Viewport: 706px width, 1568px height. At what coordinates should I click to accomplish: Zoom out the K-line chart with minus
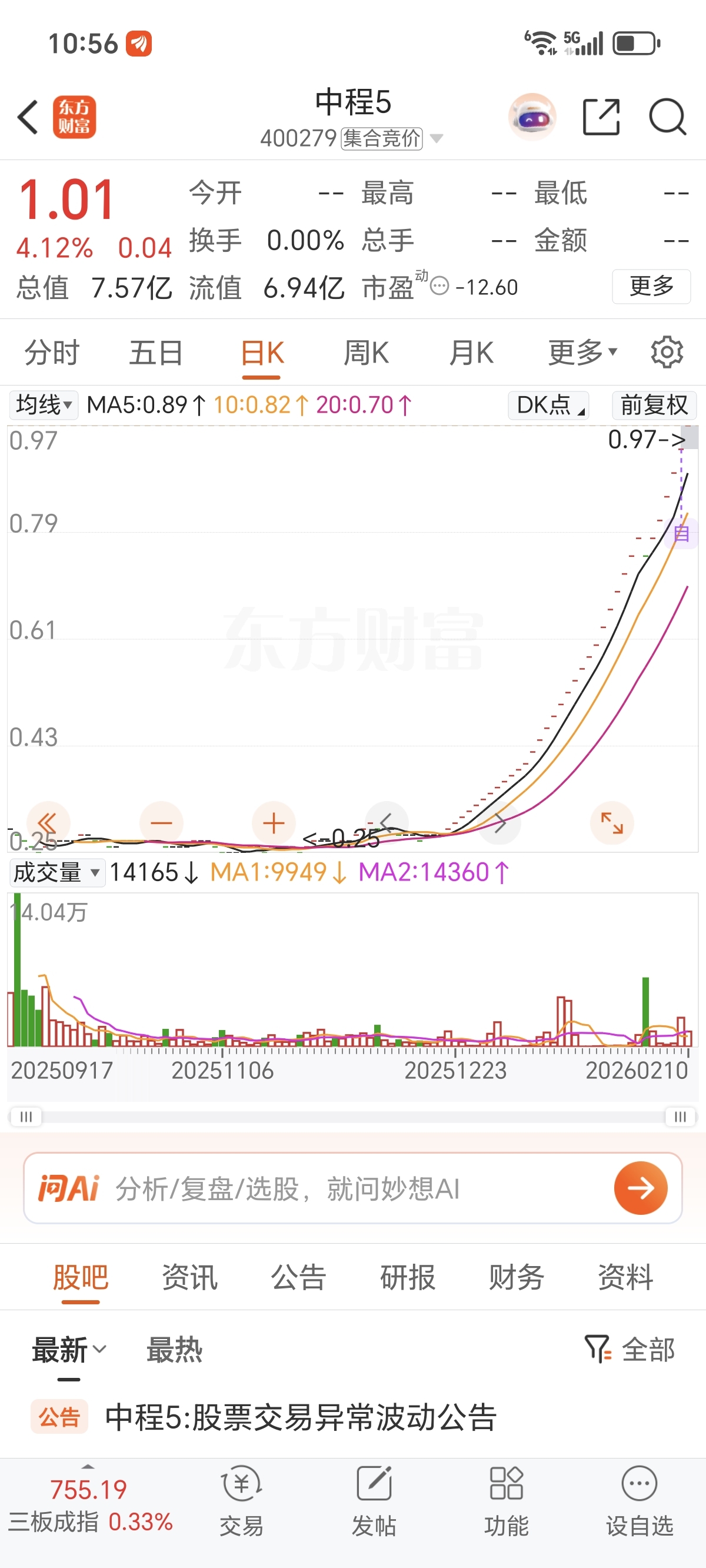pos(161,823)
